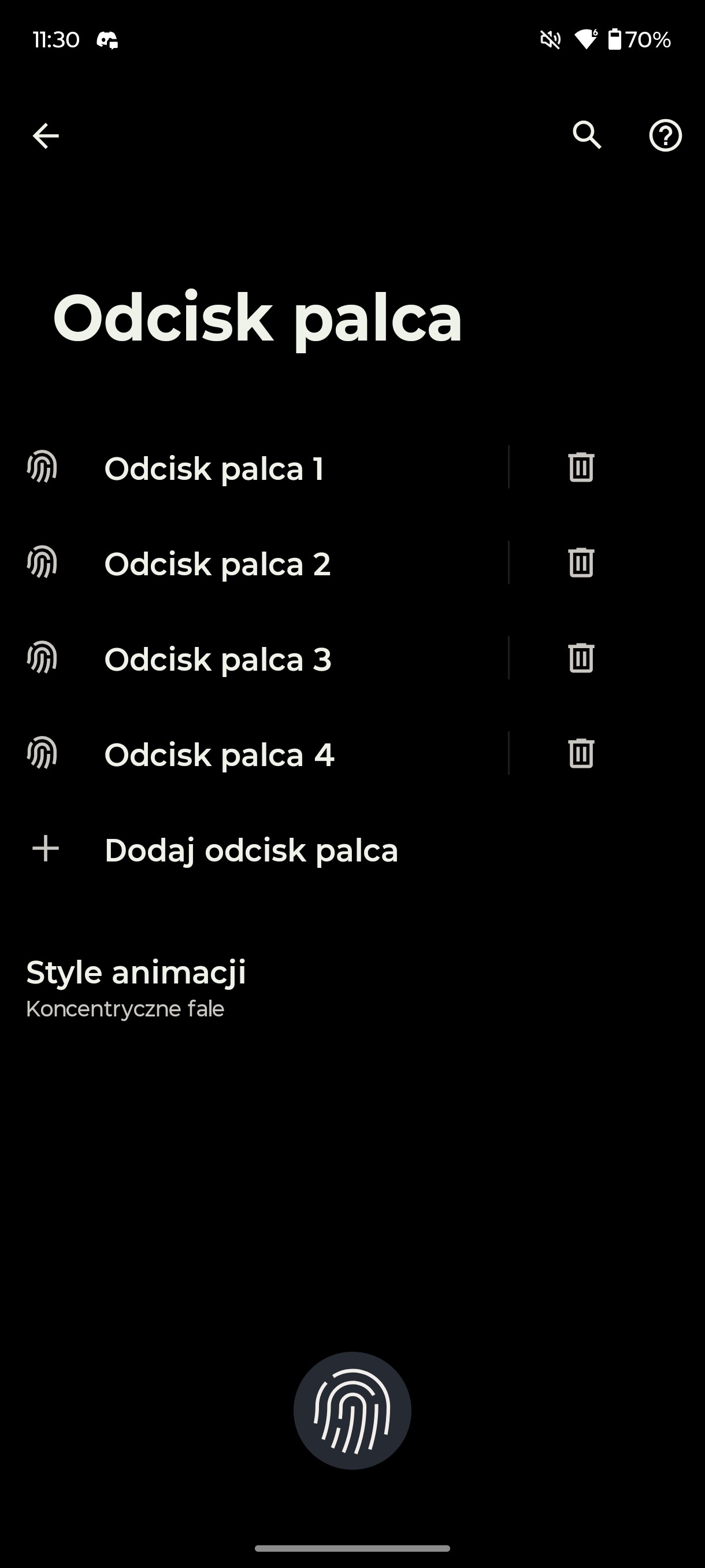
Task: Touch the fingerprint sensor icon
Action: coord(352,1410)
